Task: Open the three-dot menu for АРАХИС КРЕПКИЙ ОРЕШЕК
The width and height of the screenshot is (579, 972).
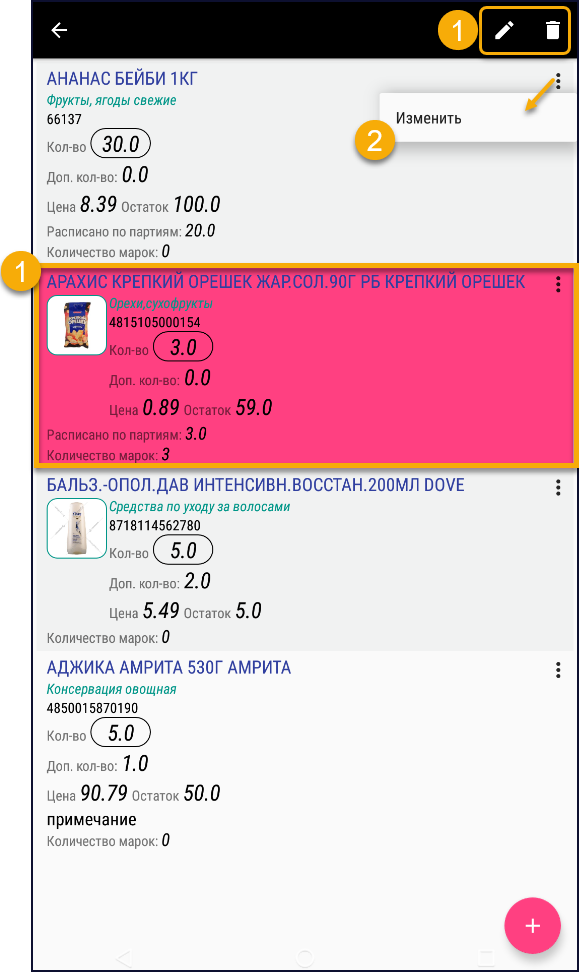Action: pos(558,284)
